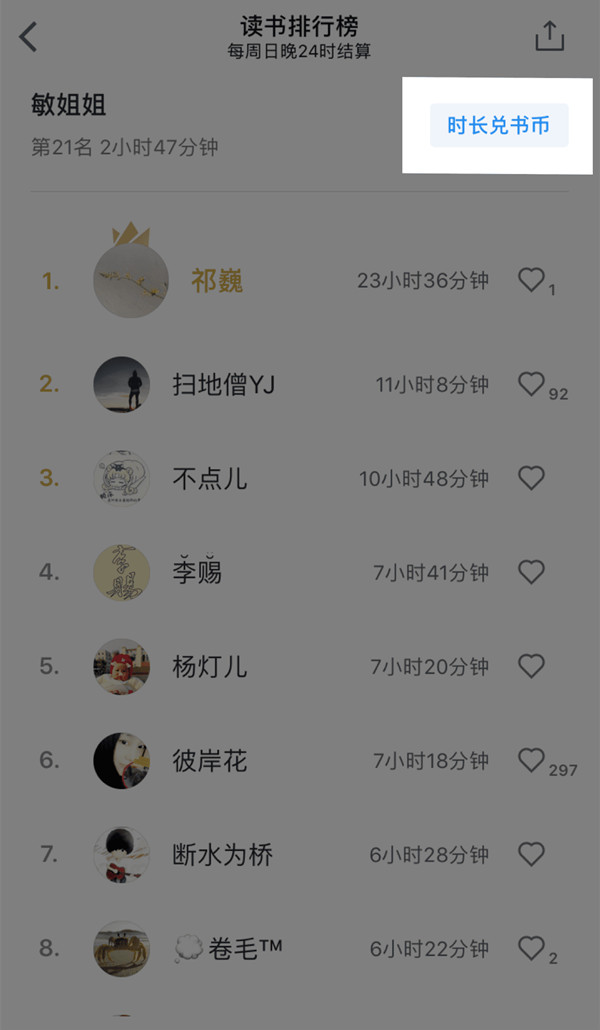The width and height of the screenshot is (600, 1030).
Task: Like 祁巍's reading record
Action: tap(531, 281)
